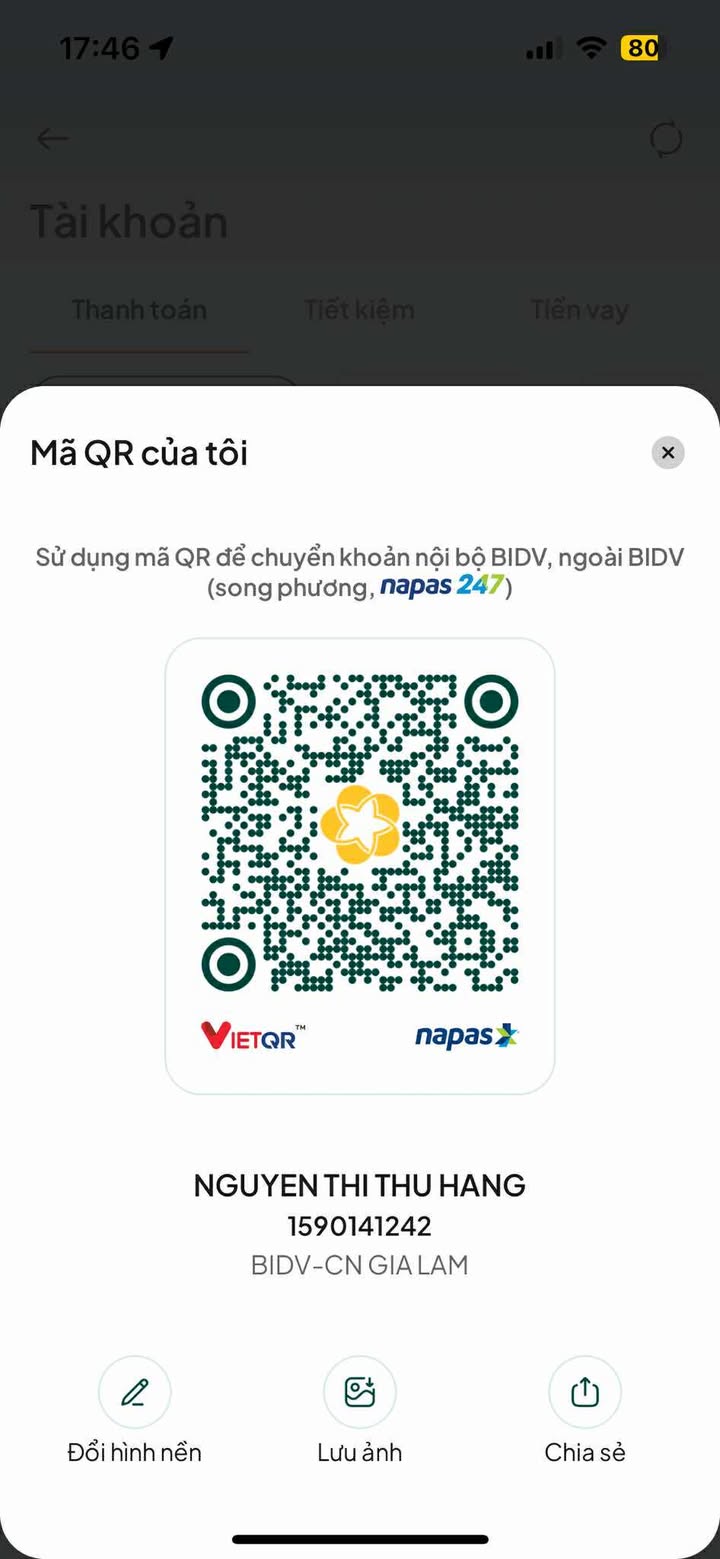Close the Mã QR của tôi sheet
The height and width of the screenshot is (1559, 720).
point(668,453)
